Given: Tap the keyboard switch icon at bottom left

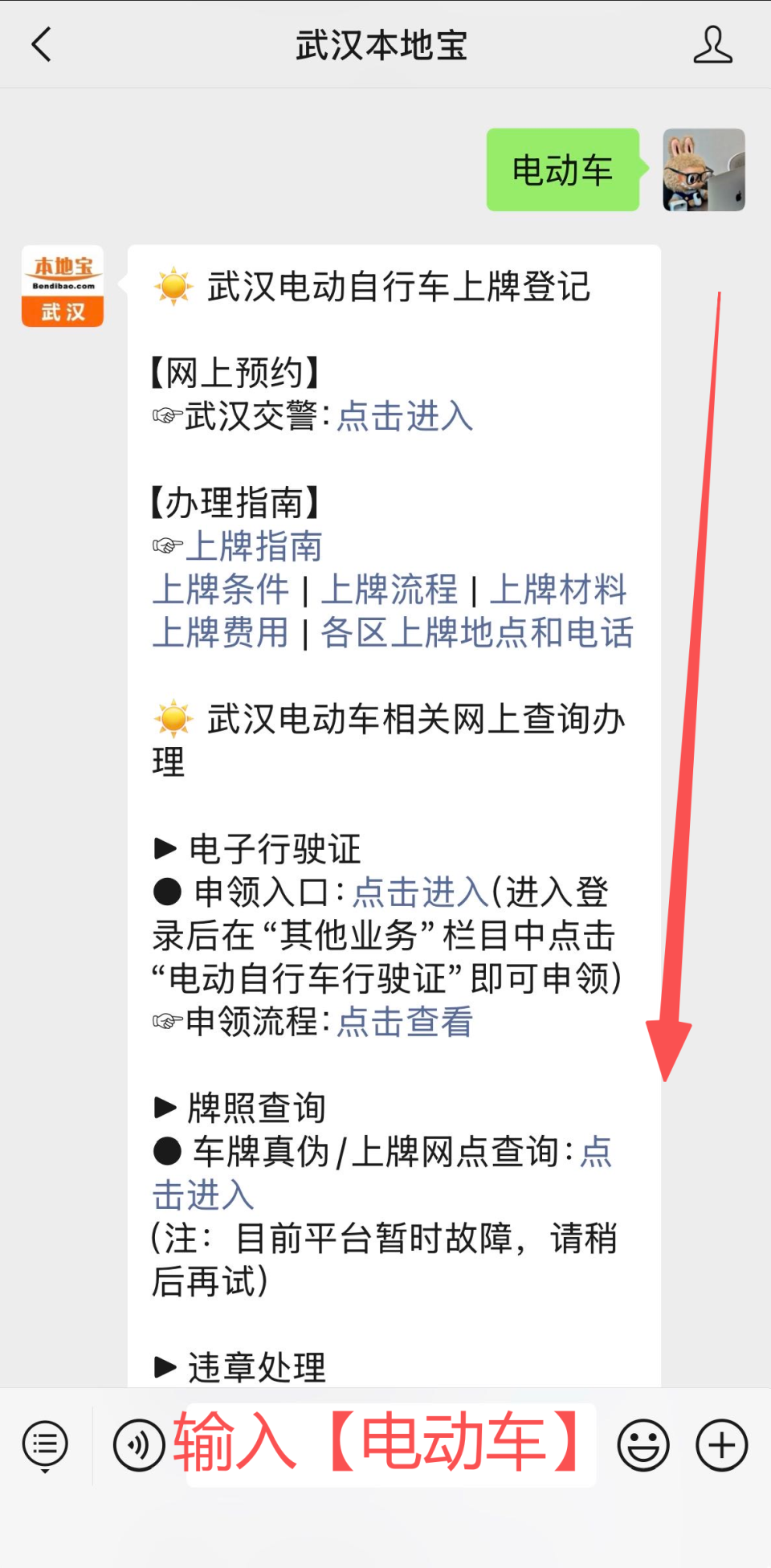Looking at the screenshot, I should click(44, 1443).
